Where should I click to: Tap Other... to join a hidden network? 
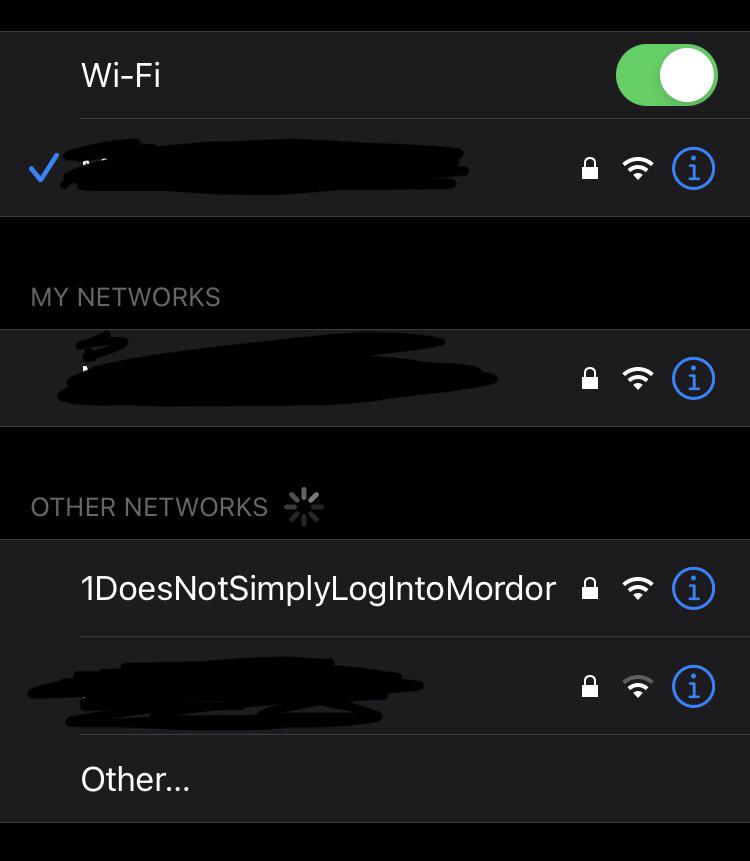coord(136,779)
